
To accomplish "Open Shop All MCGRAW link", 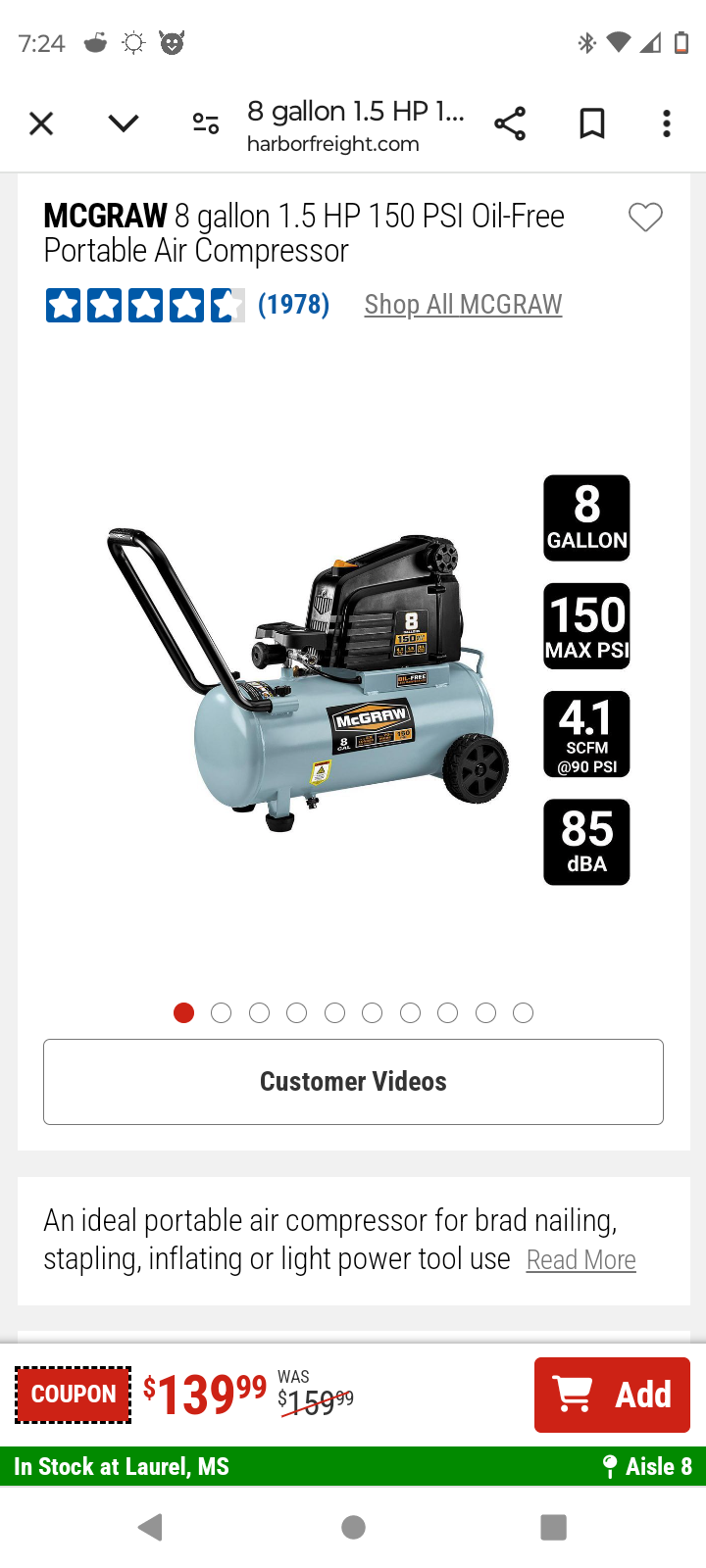I will click(x=463, y=305).
